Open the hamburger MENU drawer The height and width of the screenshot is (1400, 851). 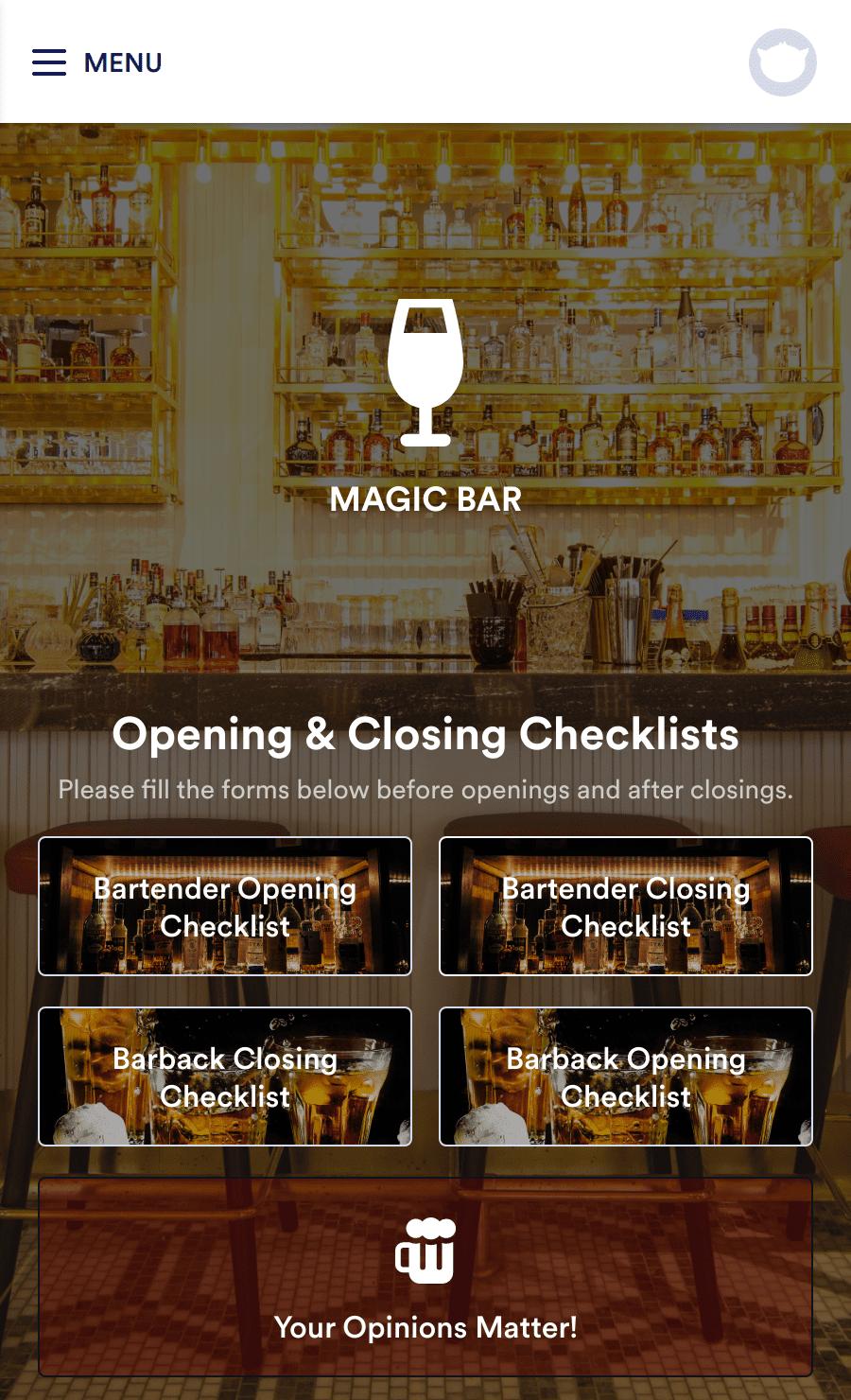(96, 62)
